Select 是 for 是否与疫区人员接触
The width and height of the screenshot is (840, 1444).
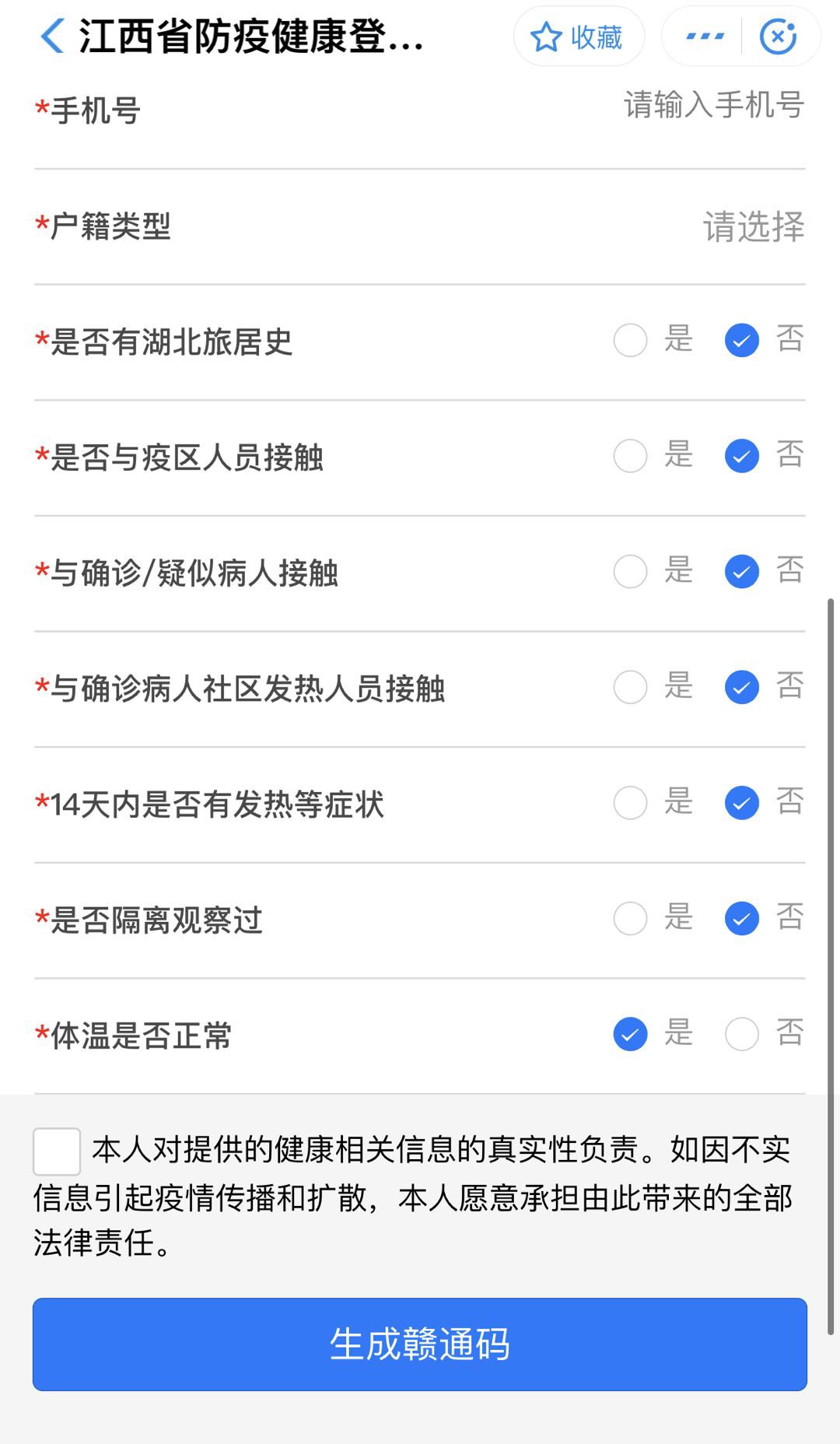[631, 456]
